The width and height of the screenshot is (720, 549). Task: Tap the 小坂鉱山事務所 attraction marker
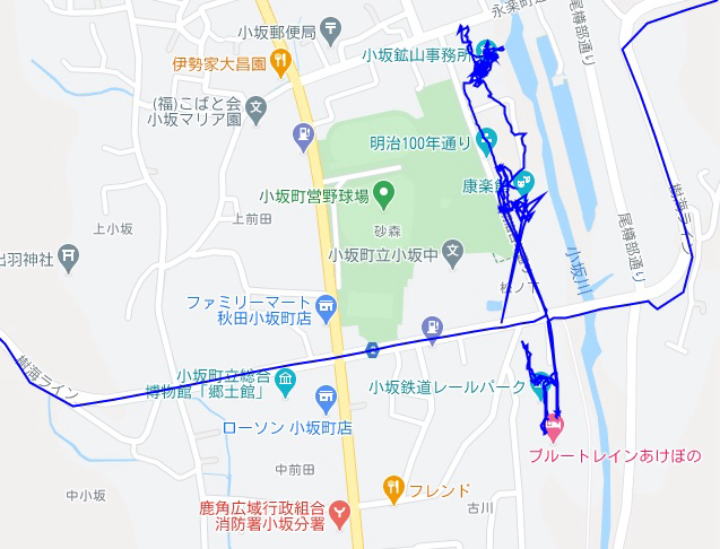click(486, 50)
